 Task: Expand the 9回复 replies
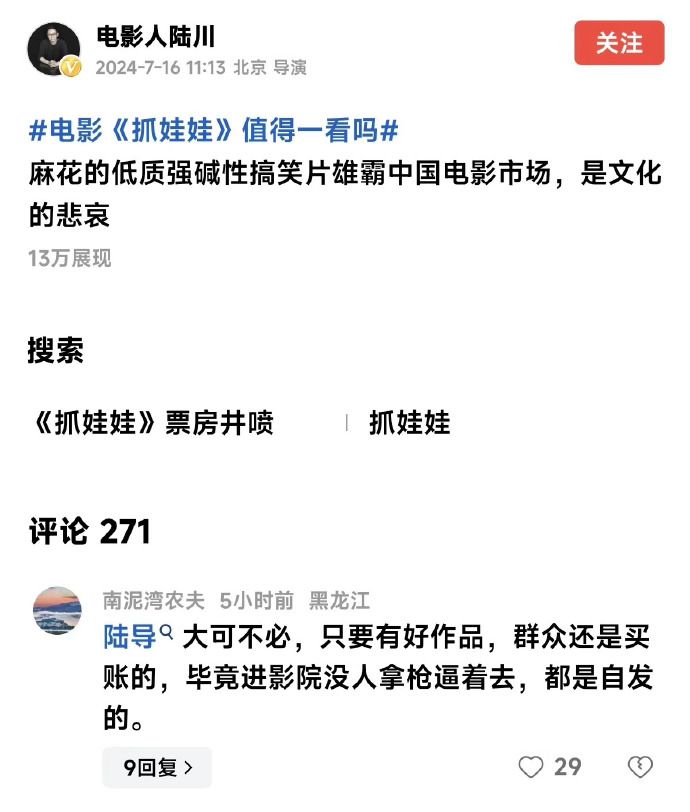(x=157, y=767)
